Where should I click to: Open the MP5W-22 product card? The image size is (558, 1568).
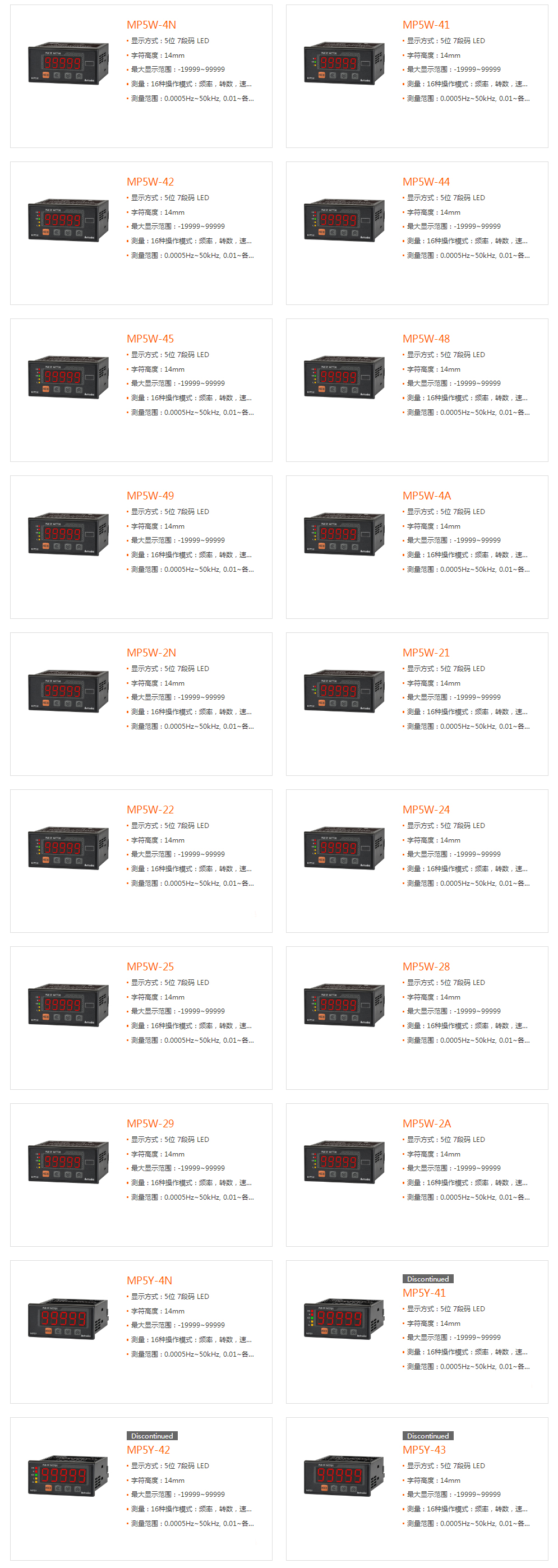(150, 810)
